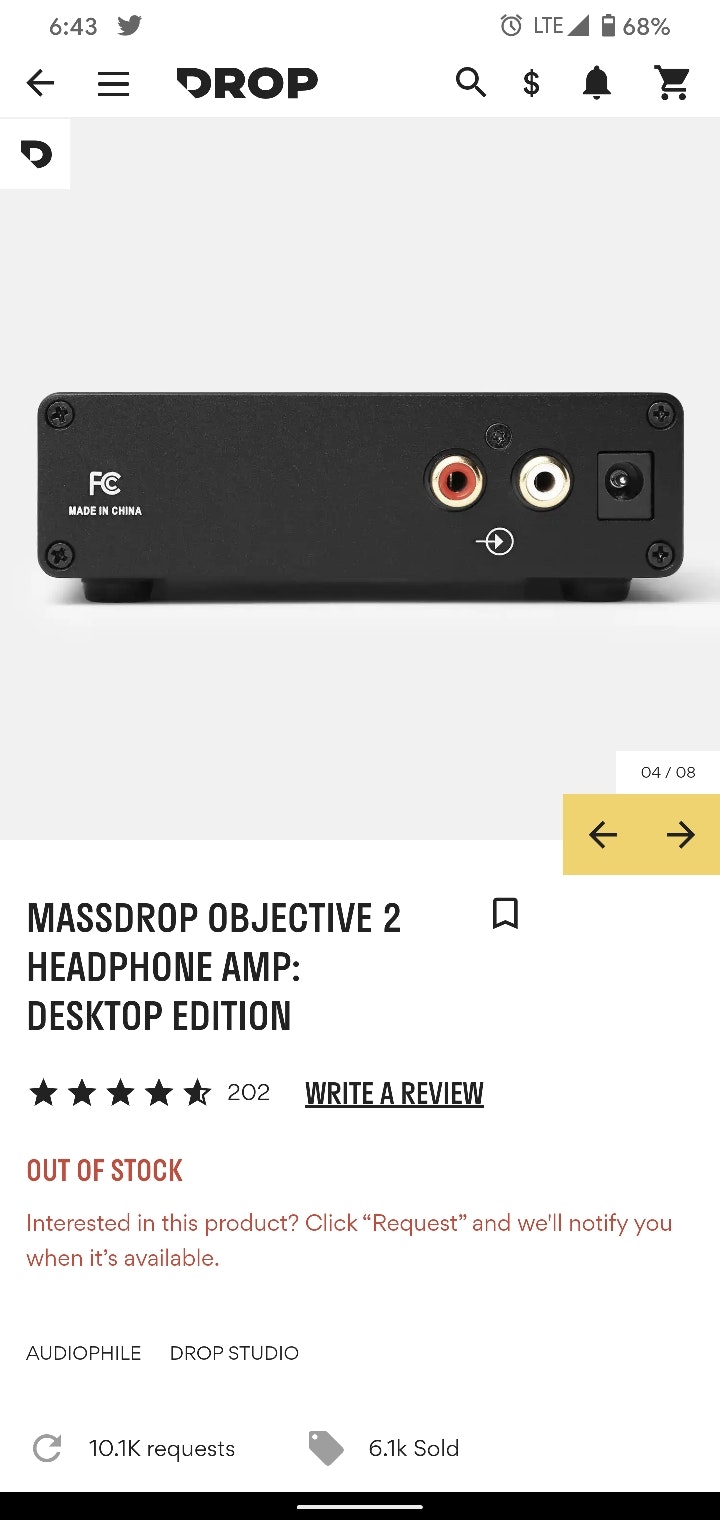Open the 202 star ratings

click(148, 1092)
